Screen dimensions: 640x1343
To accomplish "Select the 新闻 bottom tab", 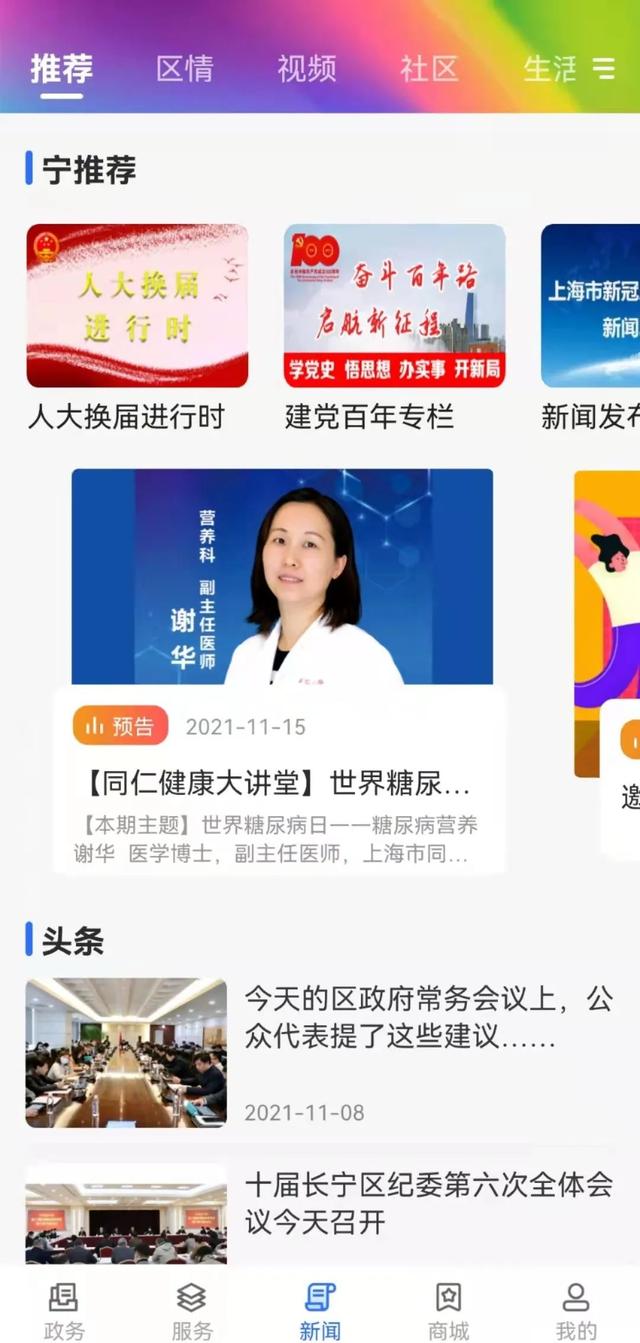I will tap(320, 1310).
